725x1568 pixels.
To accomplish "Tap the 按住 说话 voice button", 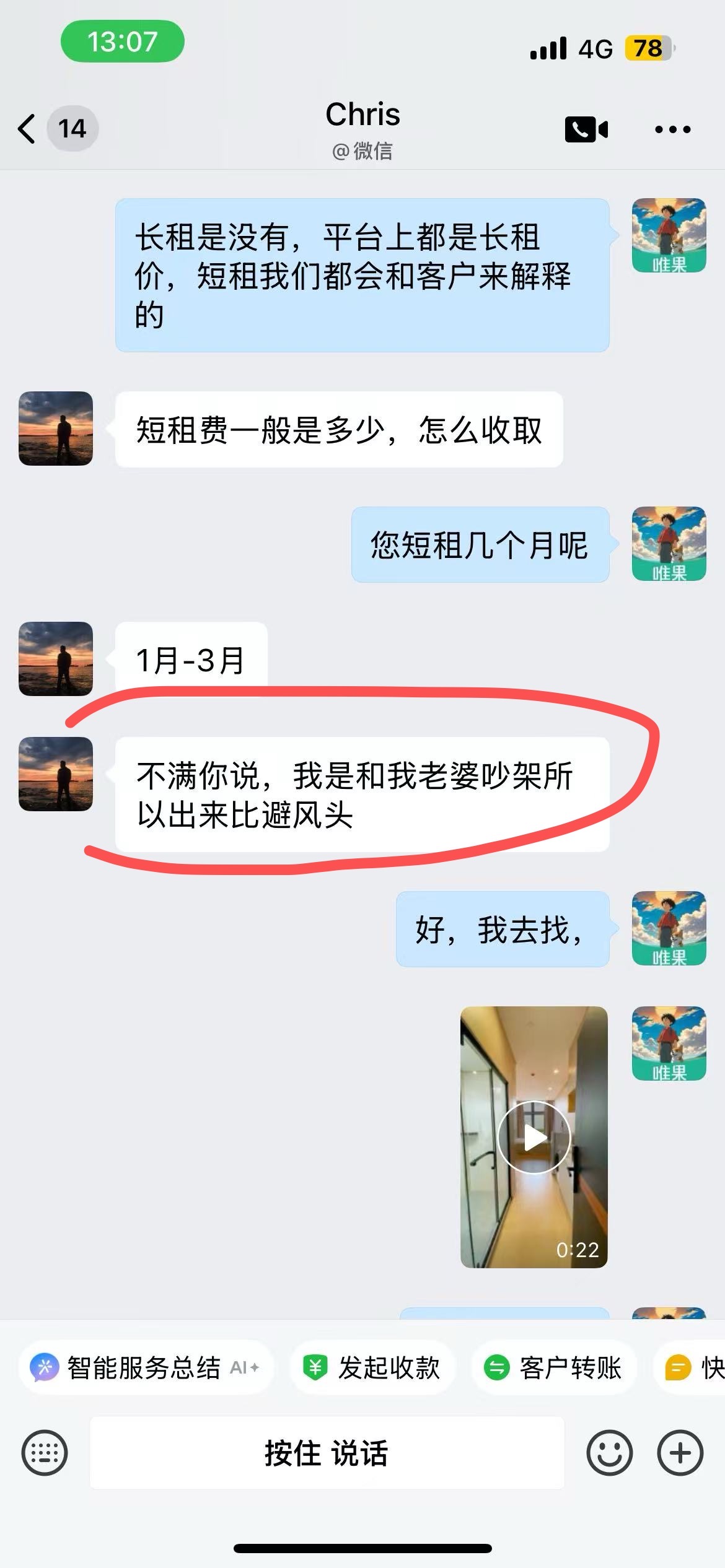I will [x=327, y=1453].
